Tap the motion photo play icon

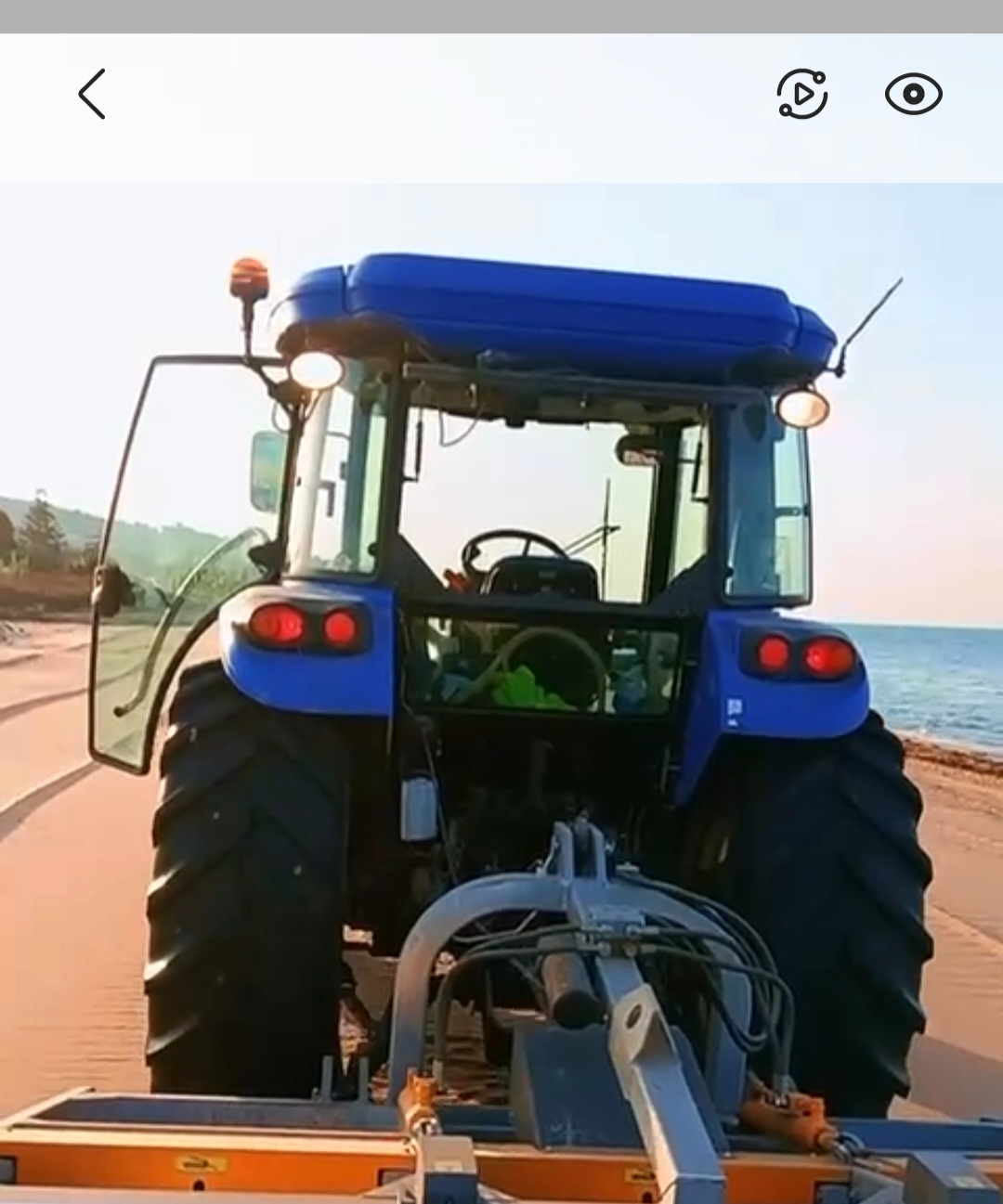coord(801,94)
